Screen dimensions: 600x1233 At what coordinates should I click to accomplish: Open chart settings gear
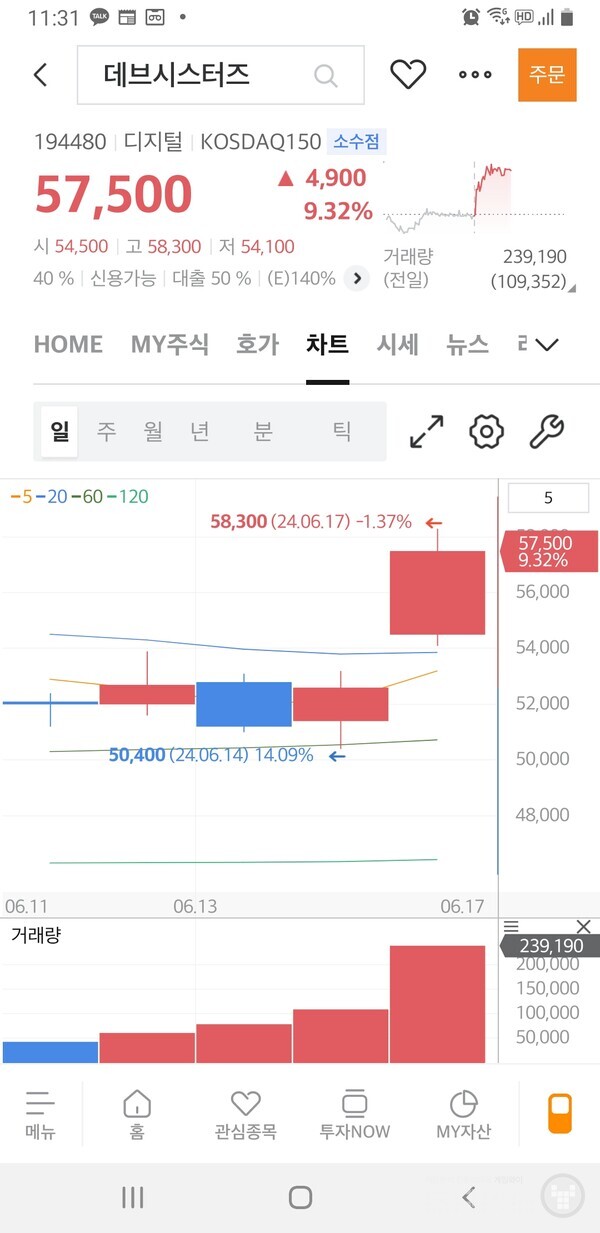[x=486, y=431]
